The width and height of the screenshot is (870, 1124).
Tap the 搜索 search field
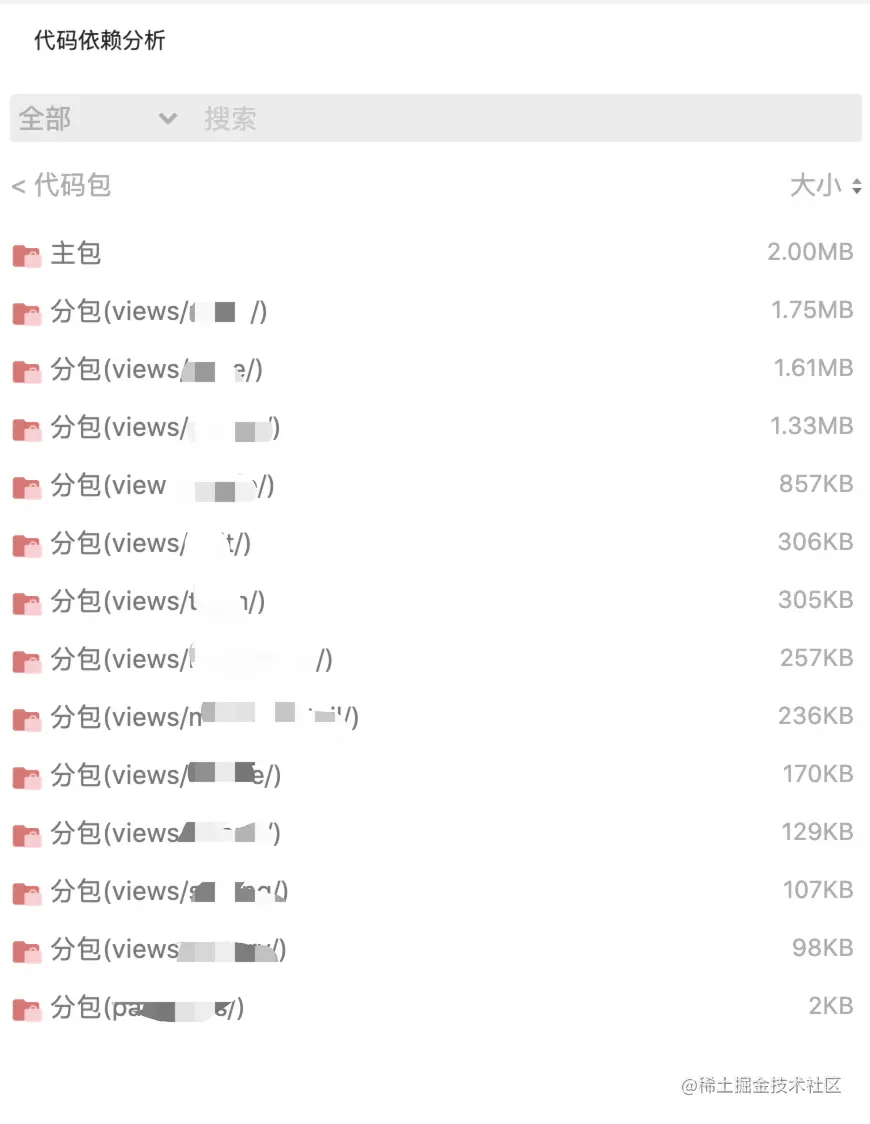520,119
